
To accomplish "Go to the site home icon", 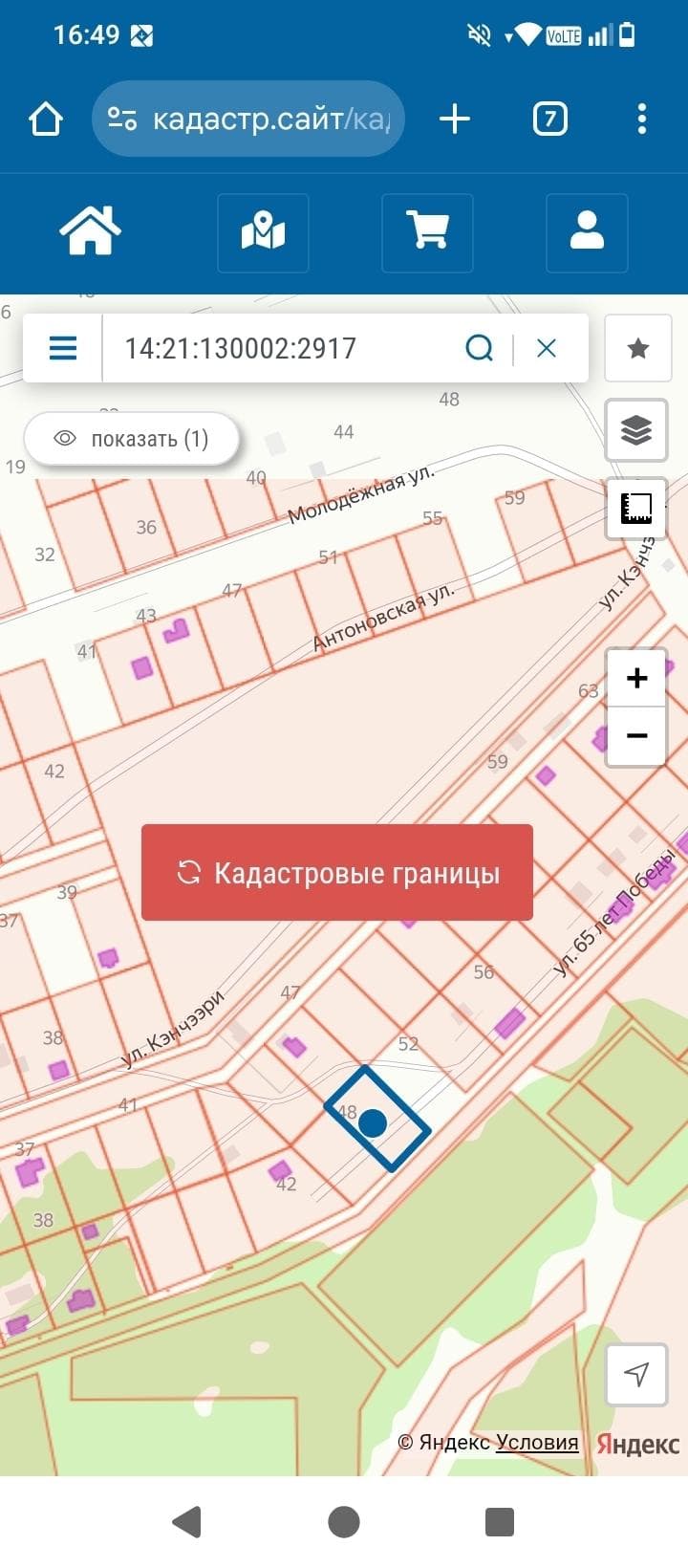I will pyautogui.click(x=91, y=232).
